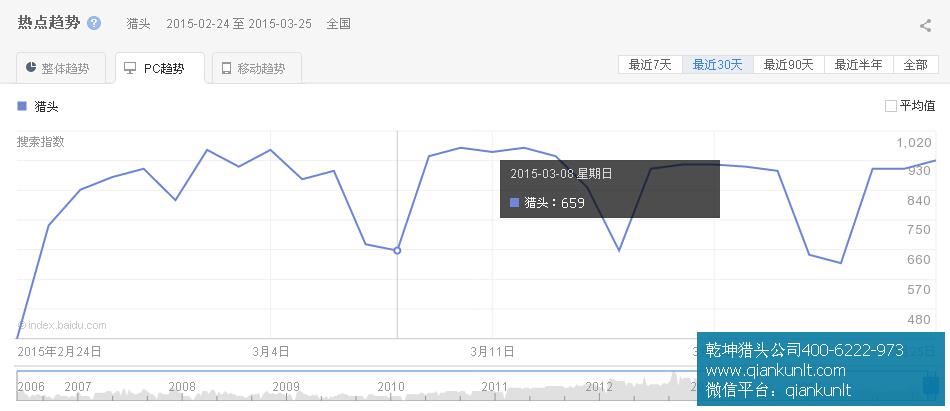Viewport: 950px width, 411px height.
Task: Open the help icon beside 热点趋势
Action: tap(94, 23)
